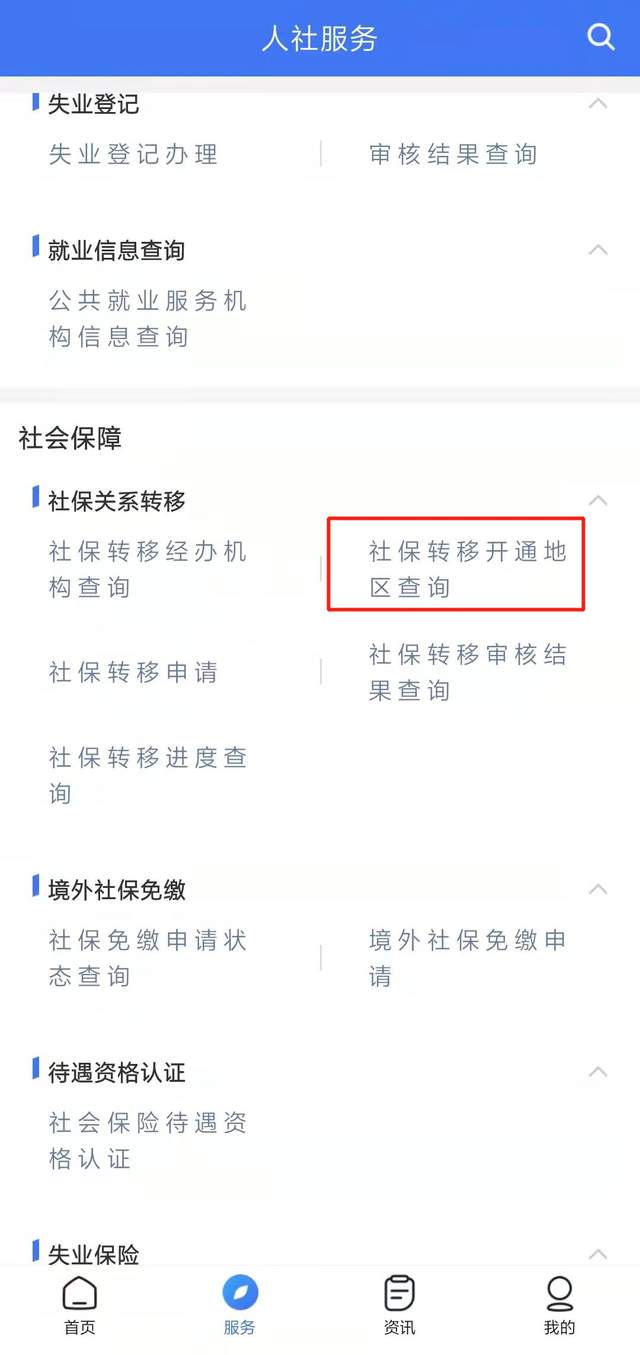Open 境外社保免缴申请

(x=468, y=958)
